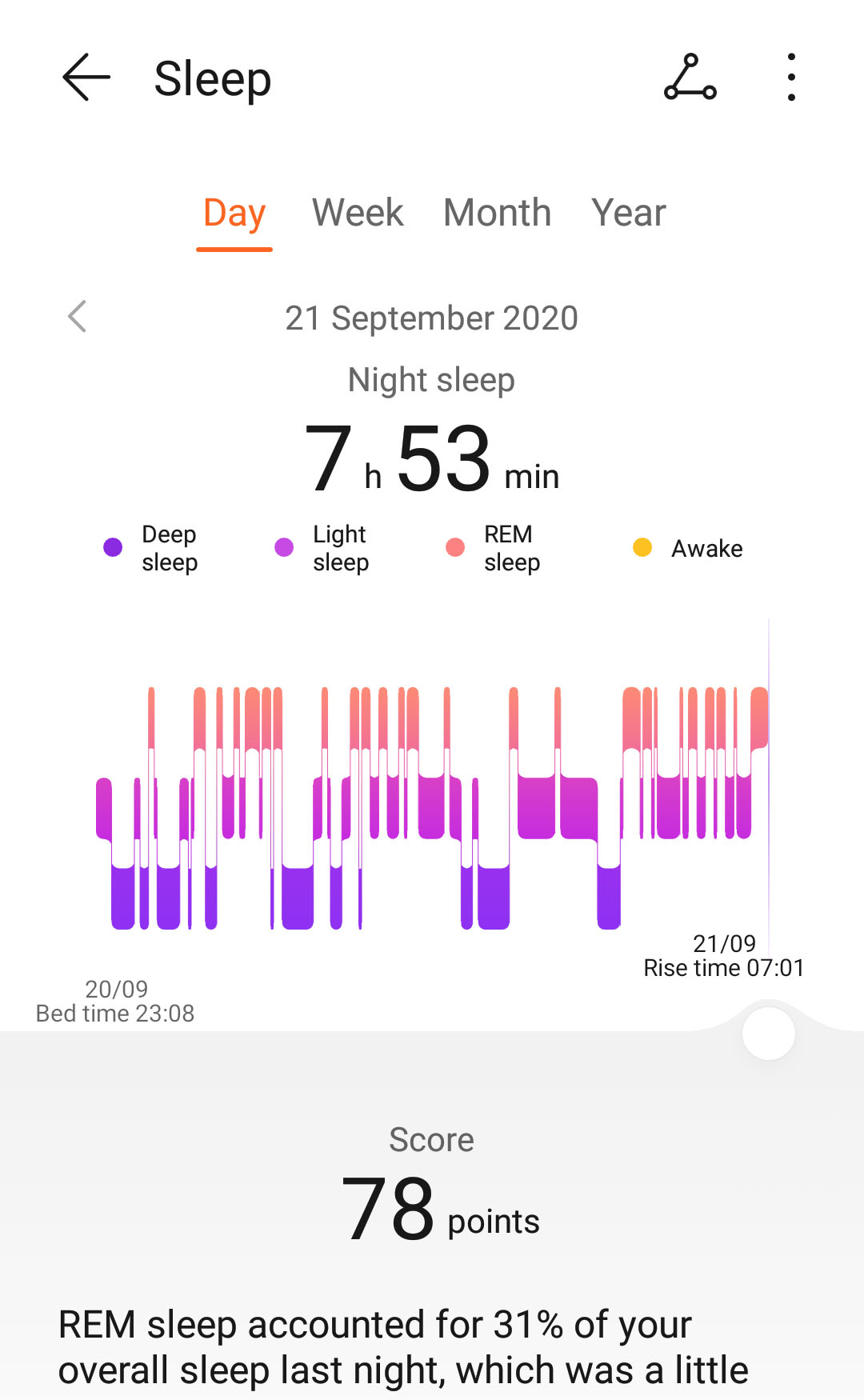Switch to the Week tab

pos(358,213)
